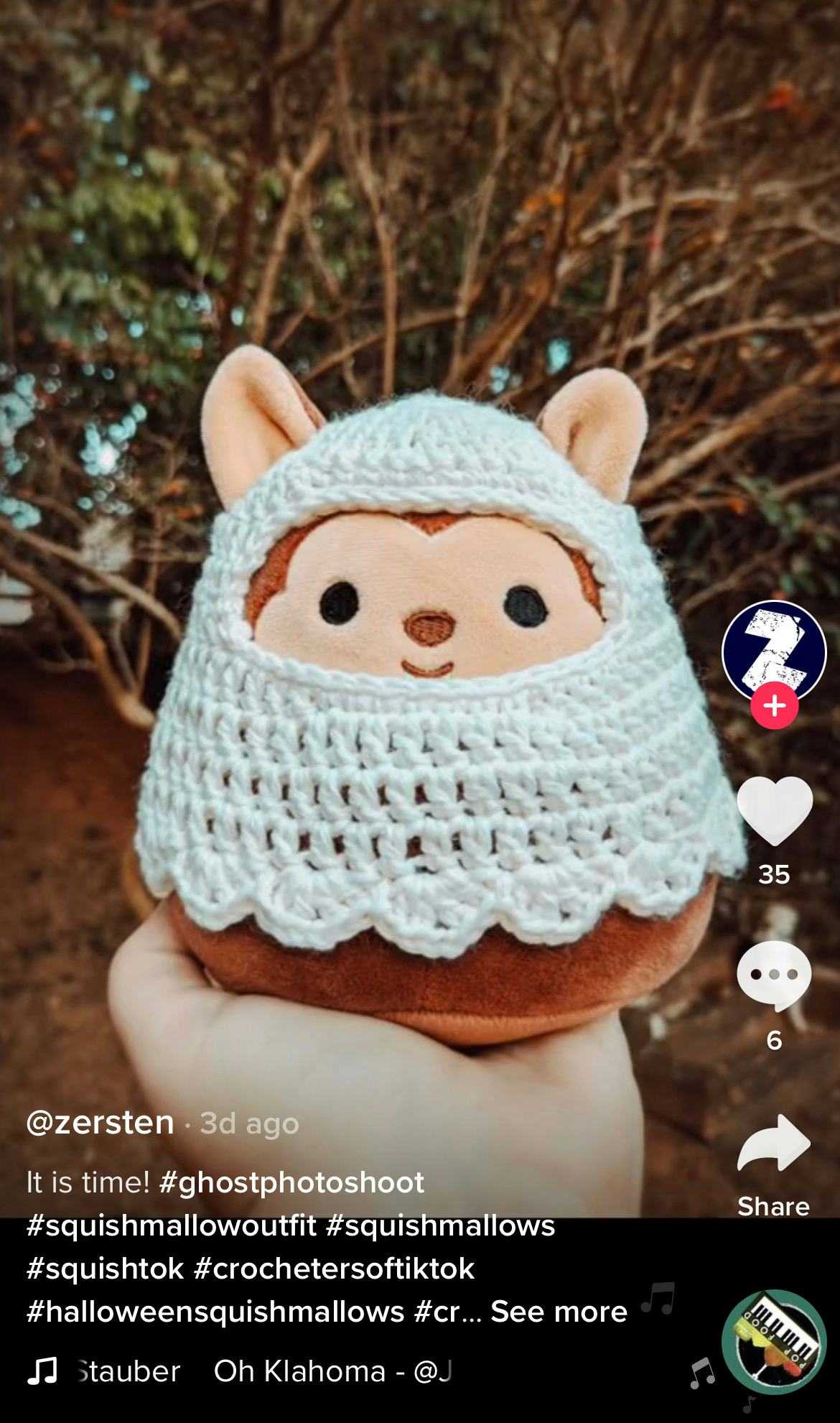
Task: Open the #squishmallowoutfit hashtag
Action: click(171, 1225)
